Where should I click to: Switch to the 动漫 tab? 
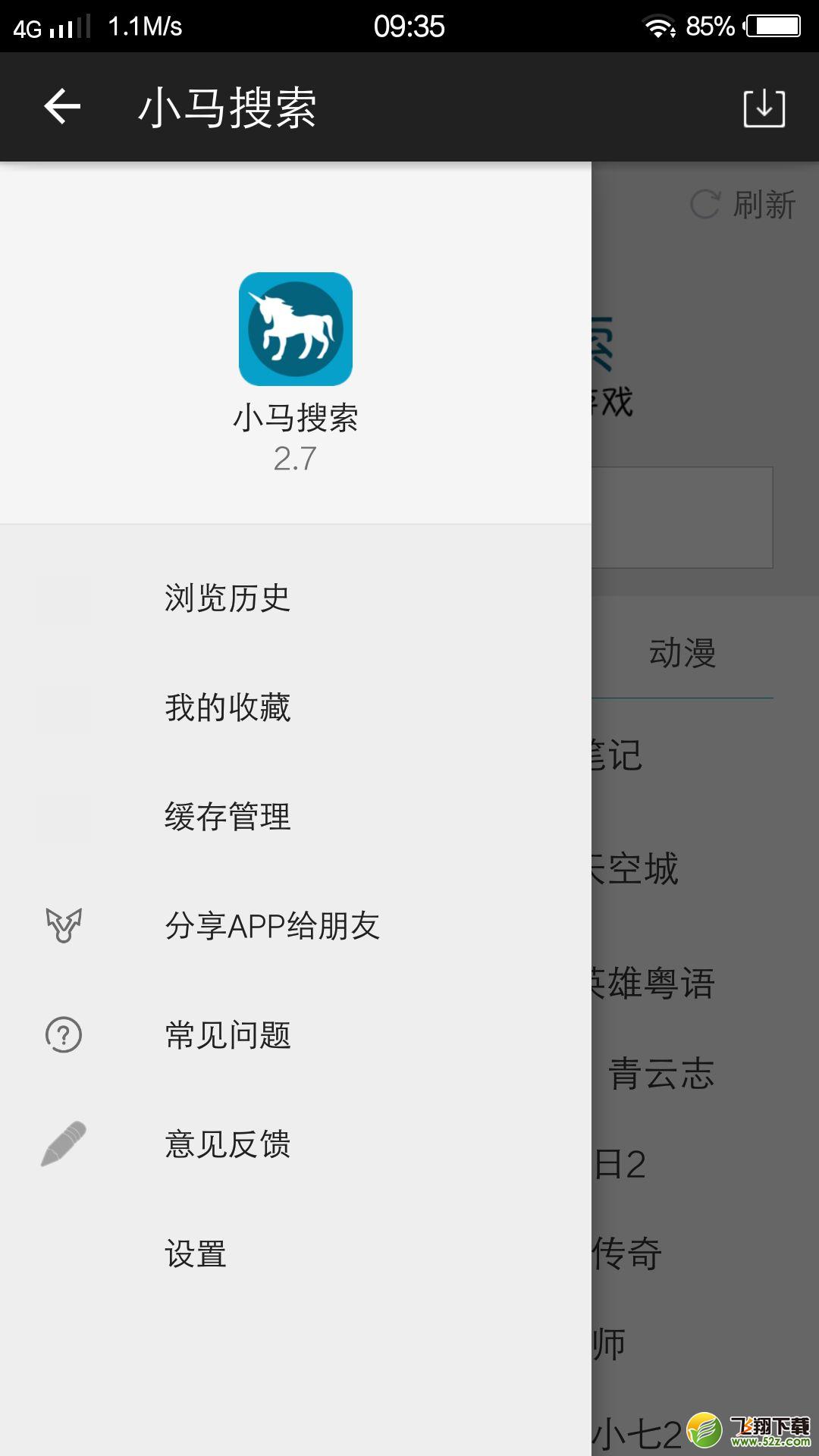(682, 653)
